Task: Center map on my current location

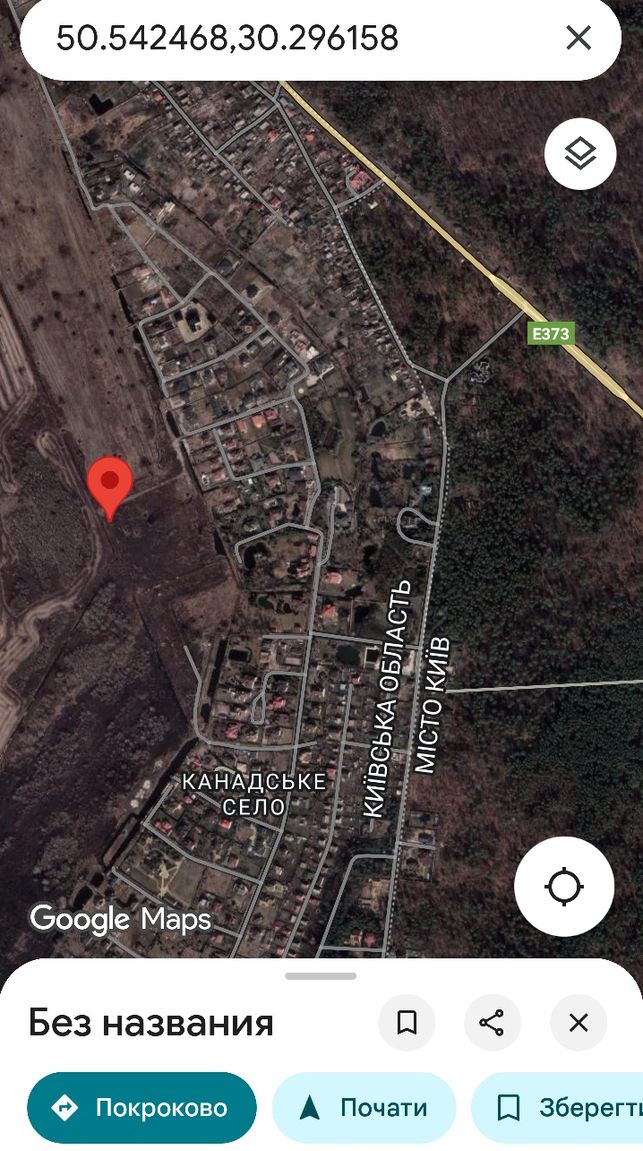Action: tap(564, 887)
